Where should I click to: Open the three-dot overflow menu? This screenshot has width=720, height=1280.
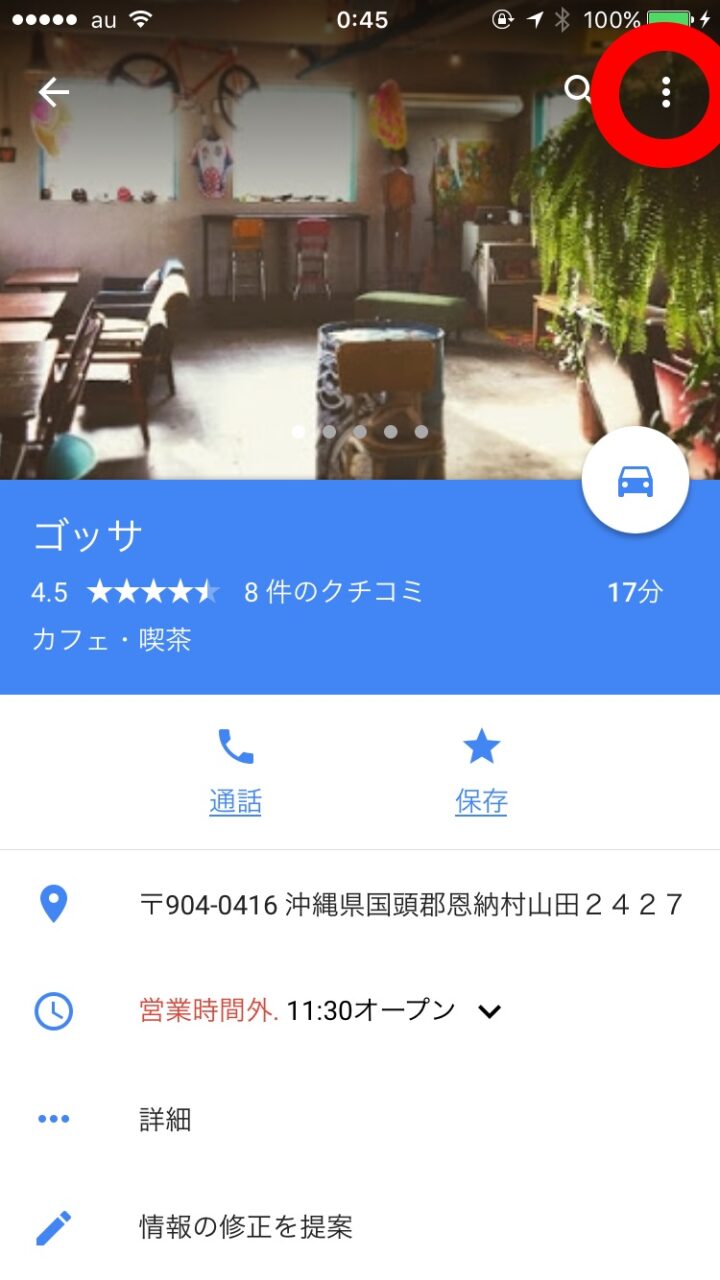pos(666,92)
